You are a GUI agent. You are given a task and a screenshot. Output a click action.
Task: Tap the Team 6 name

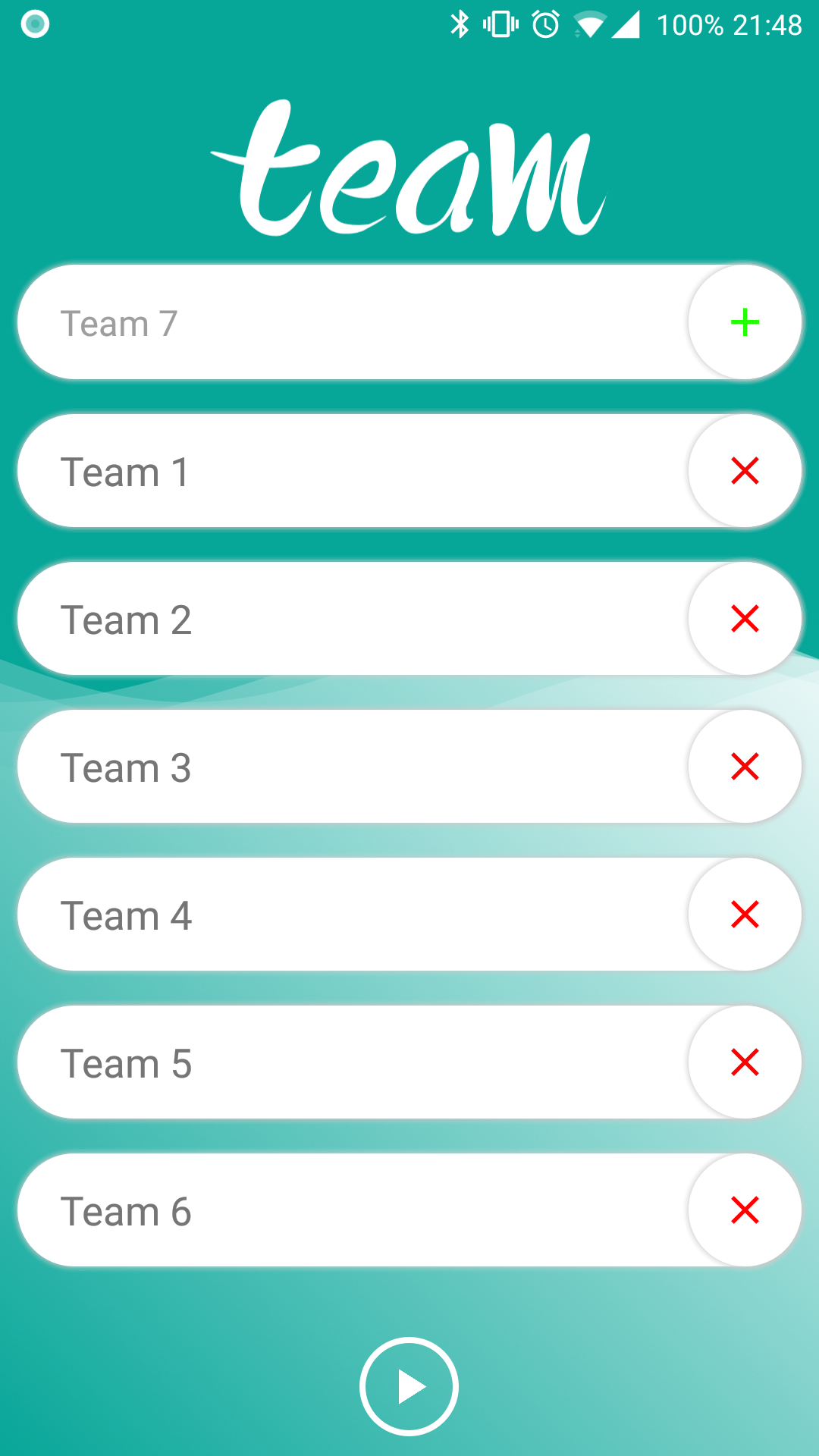(x=303, y=1210)
